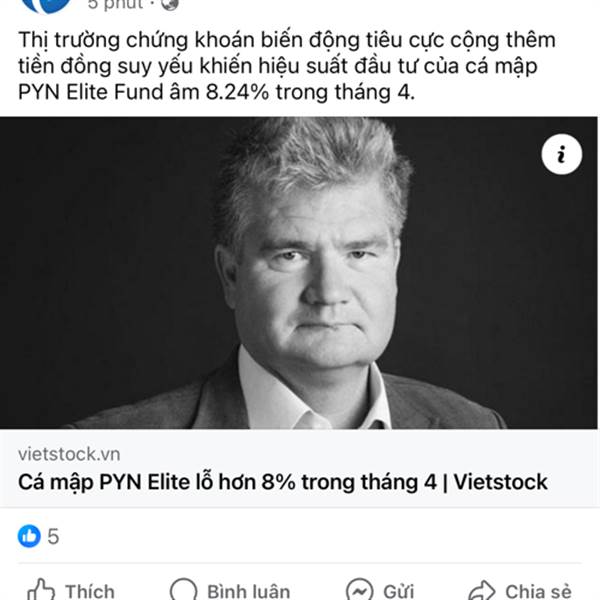
Task: Send the post via Gửi
Action: (x=380, y=590)
